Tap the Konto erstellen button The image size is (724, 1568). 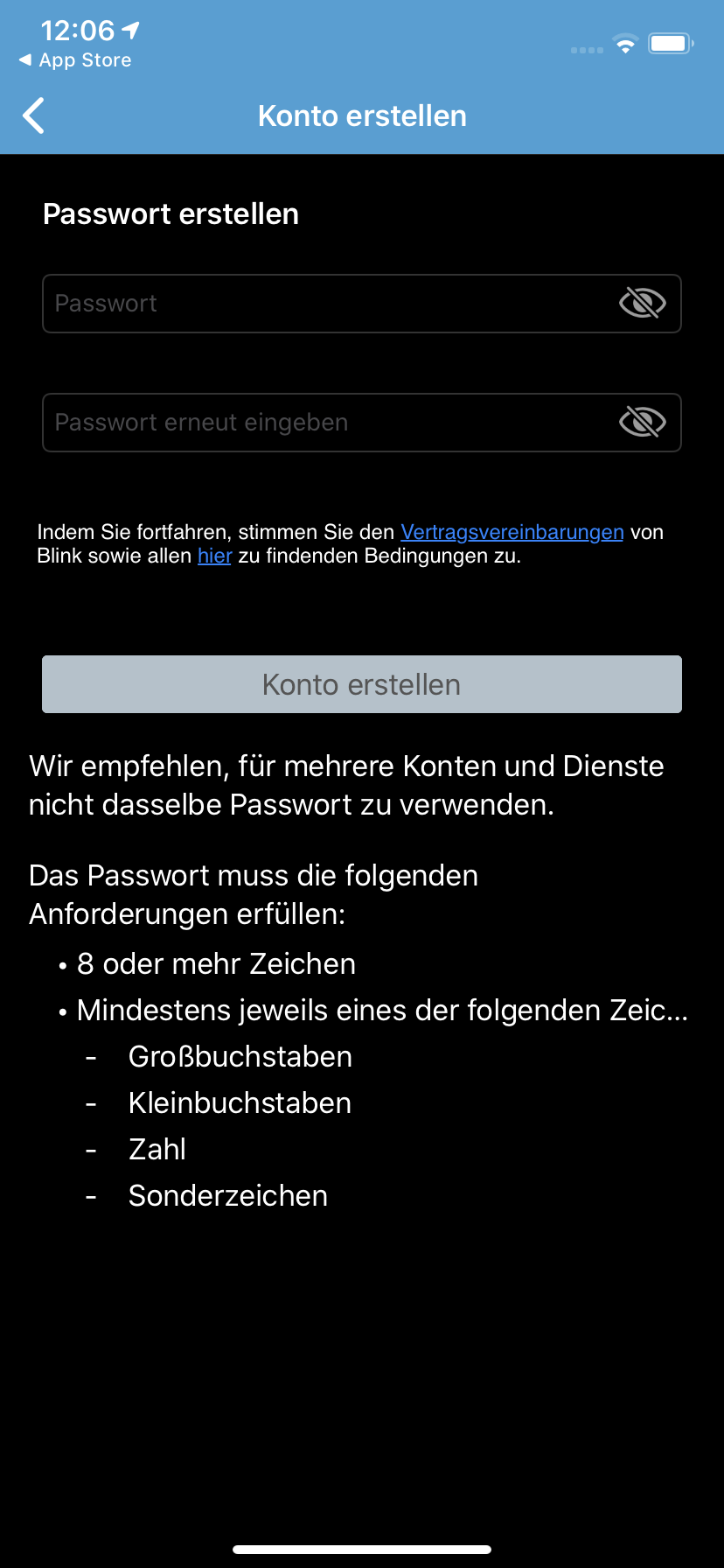click(362, 684)
